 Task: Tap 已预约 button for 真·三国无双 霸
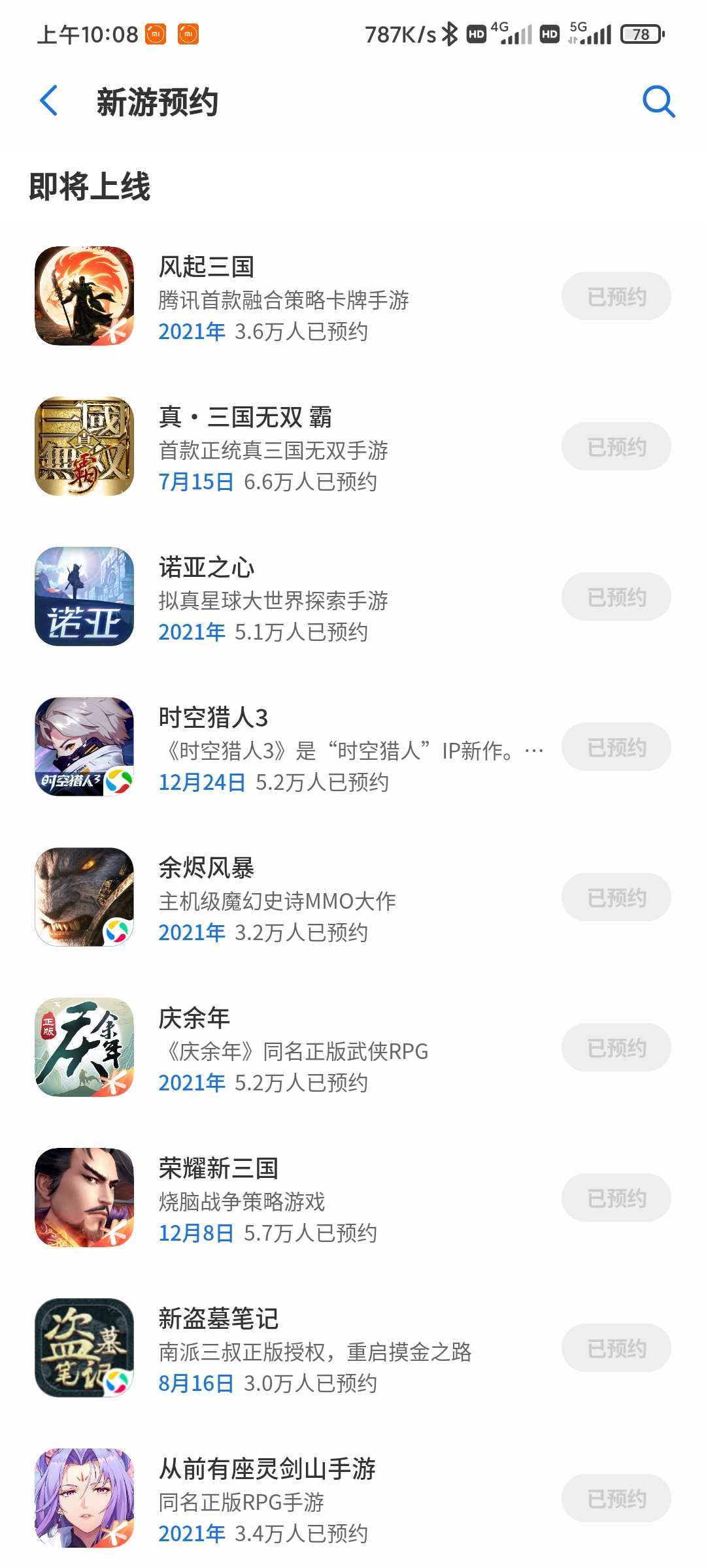616,447
